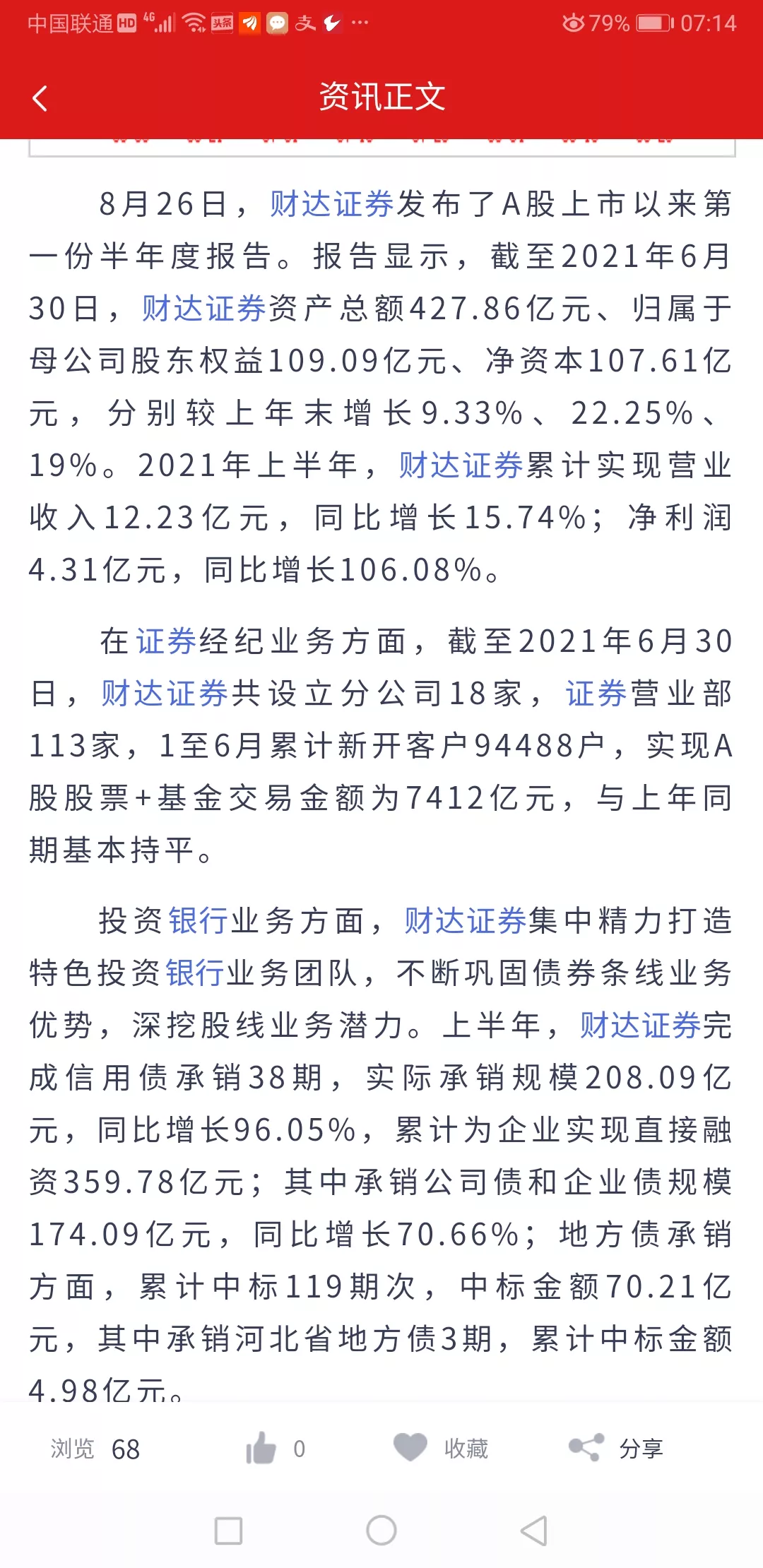Open 证券 link before 营业部113家
763x1568 pixels.
[x=596, y=694]
